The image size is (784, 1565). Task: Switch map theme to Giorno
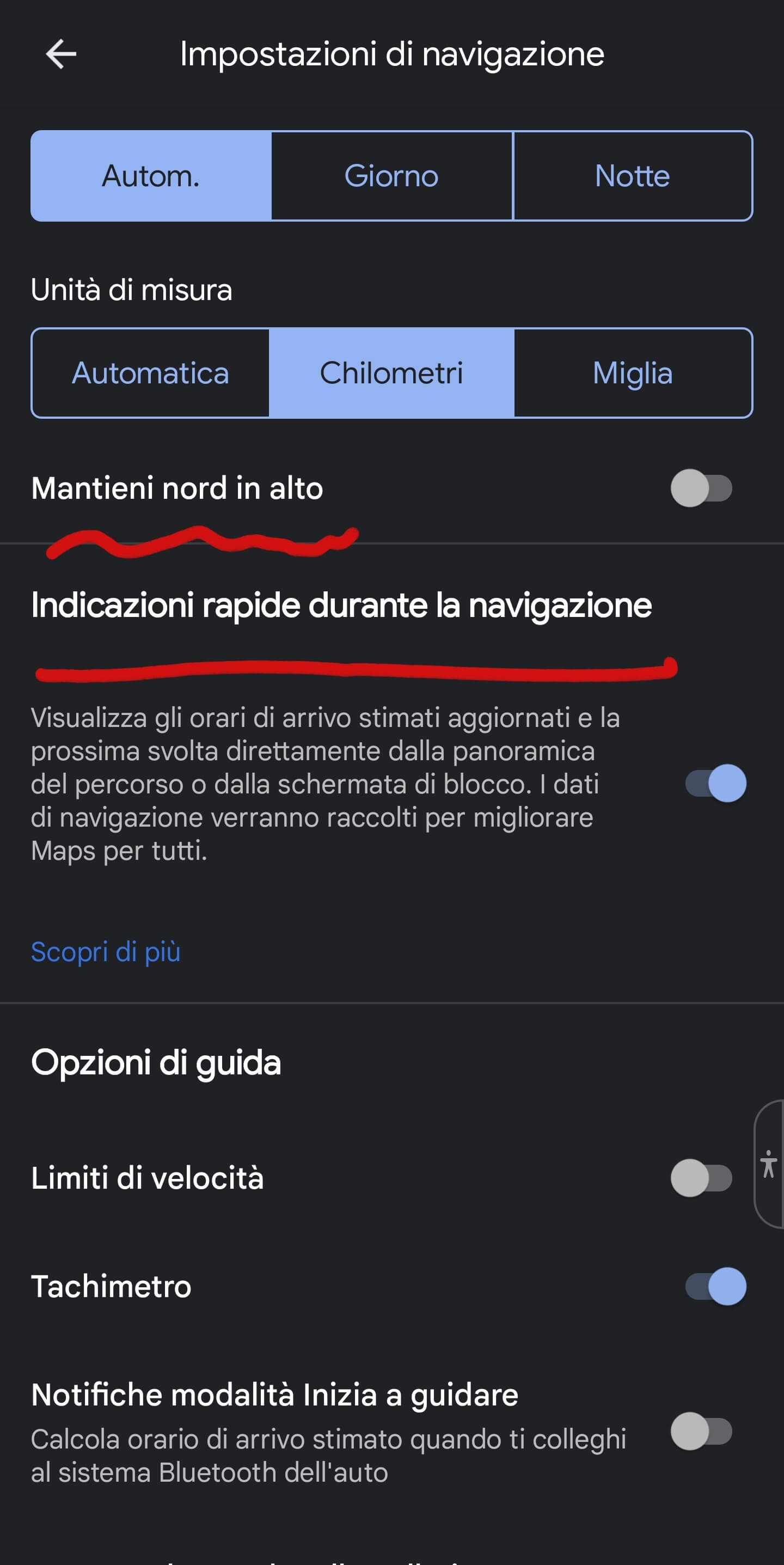[391, 176]
